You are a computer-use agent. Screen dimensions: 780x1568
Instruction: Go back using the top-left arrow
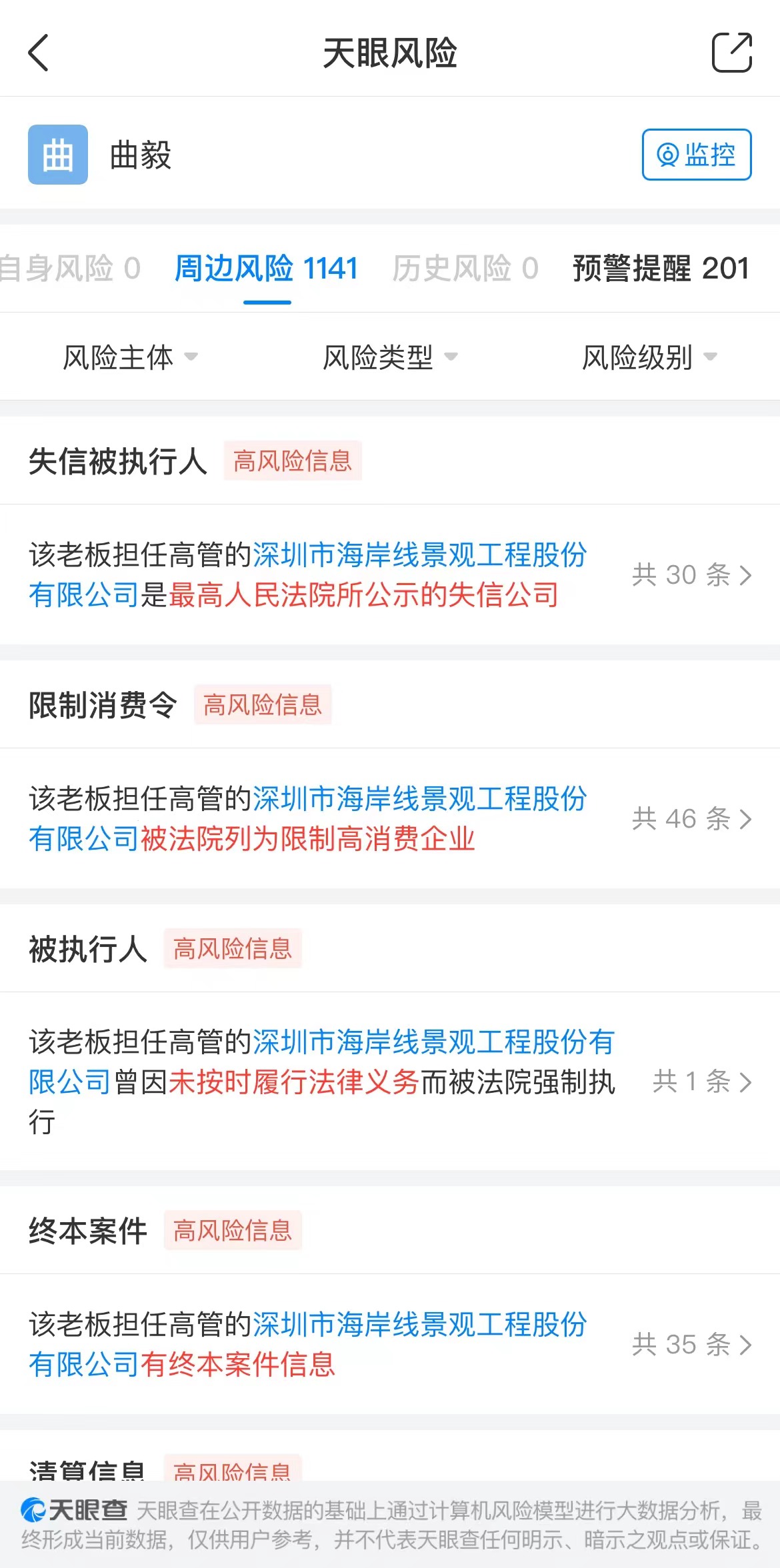click(39, 53)
